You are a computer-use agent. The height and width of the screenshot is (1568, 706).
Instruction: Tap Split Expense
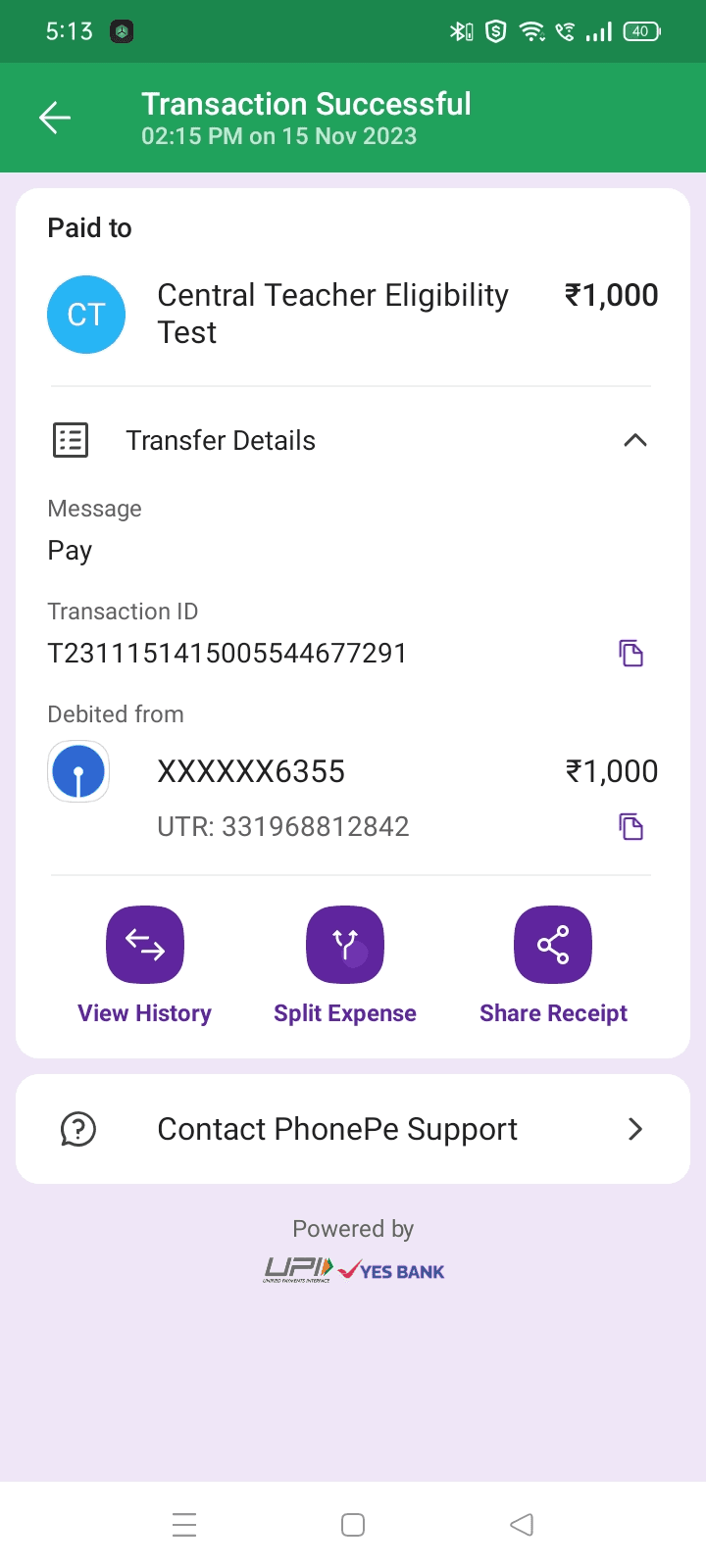345,965
